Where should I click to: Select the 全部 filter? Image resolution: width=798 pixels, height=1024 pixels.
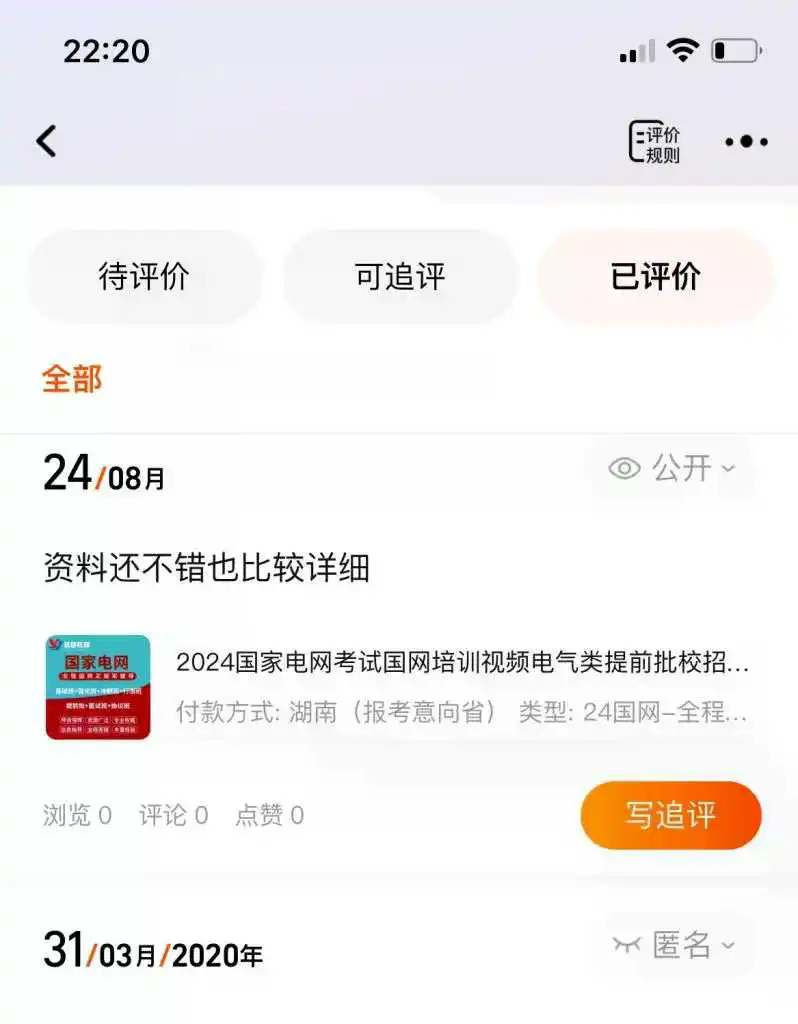72,379
